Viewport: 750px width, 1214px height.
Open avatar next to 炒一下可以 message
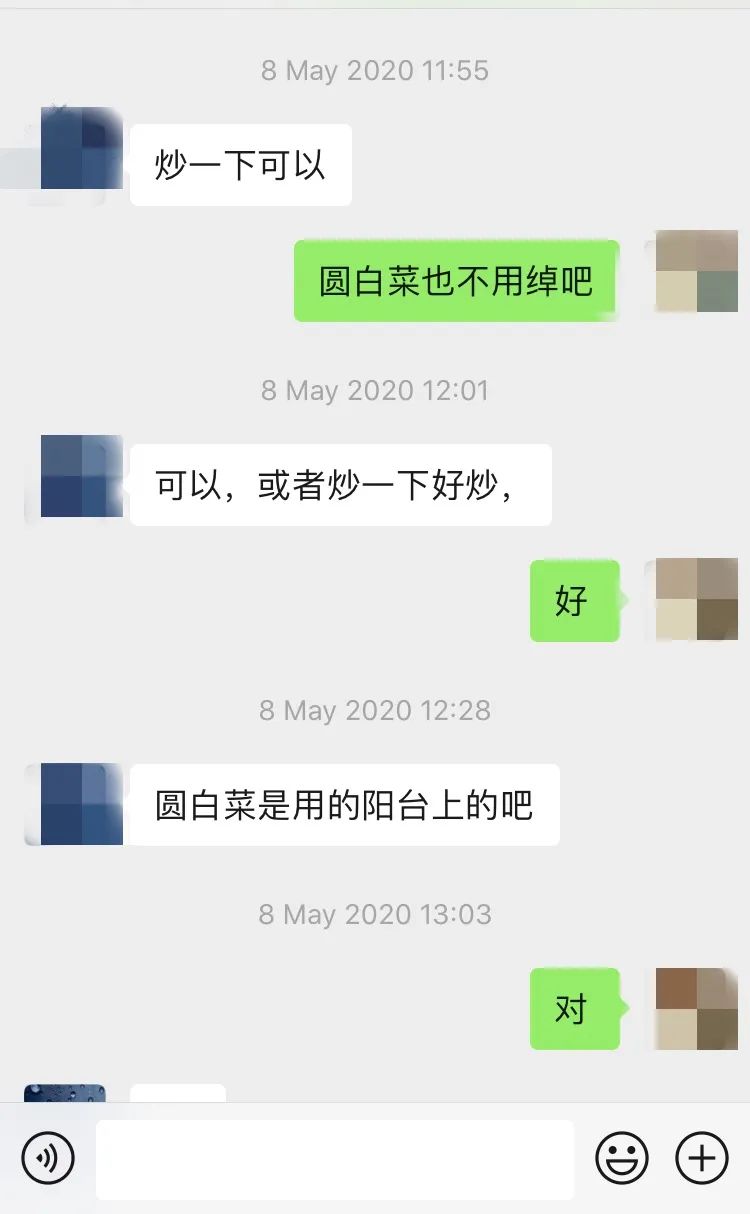pos(81,152)
